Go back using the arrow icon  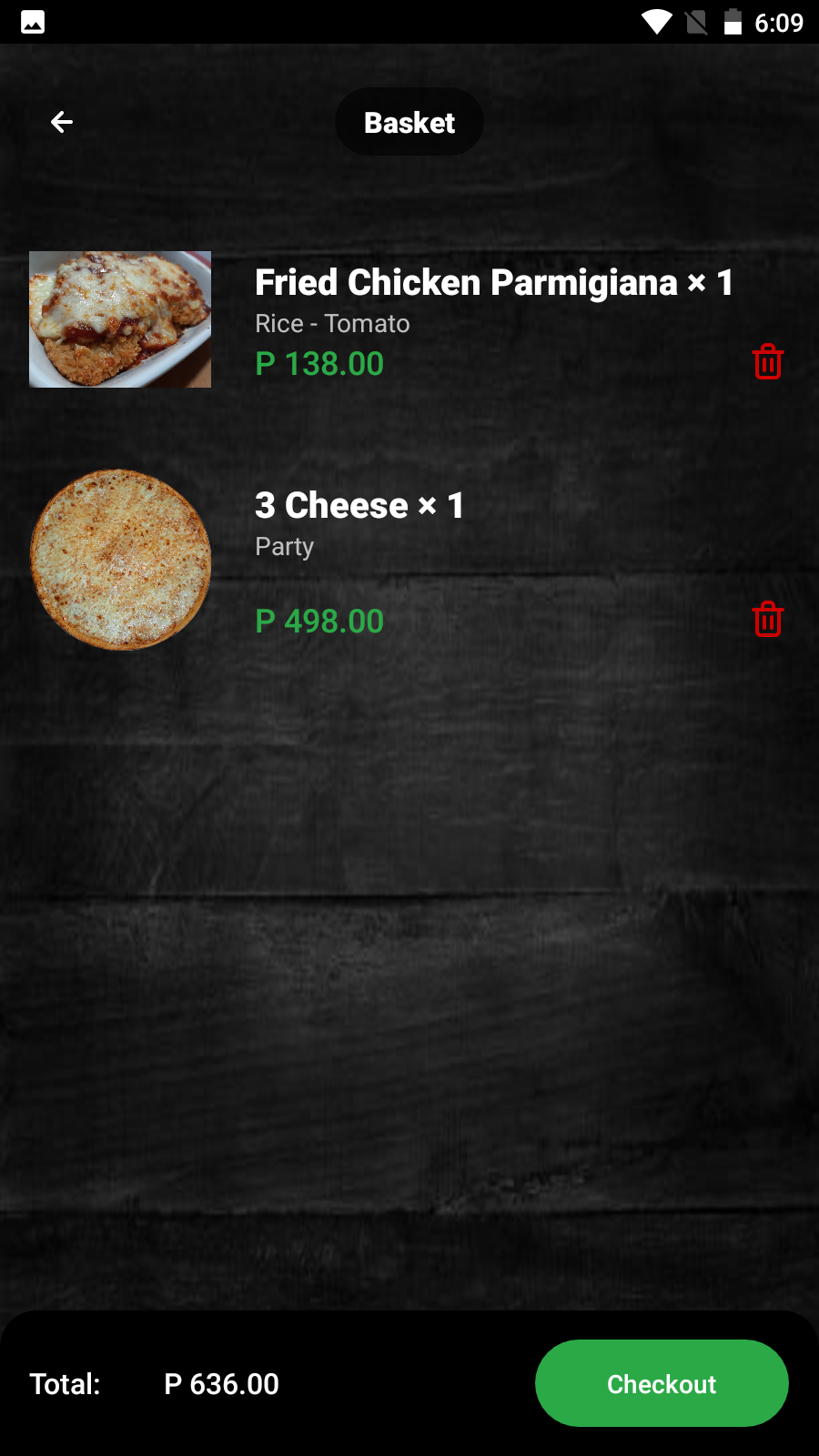tap(62, 122)
